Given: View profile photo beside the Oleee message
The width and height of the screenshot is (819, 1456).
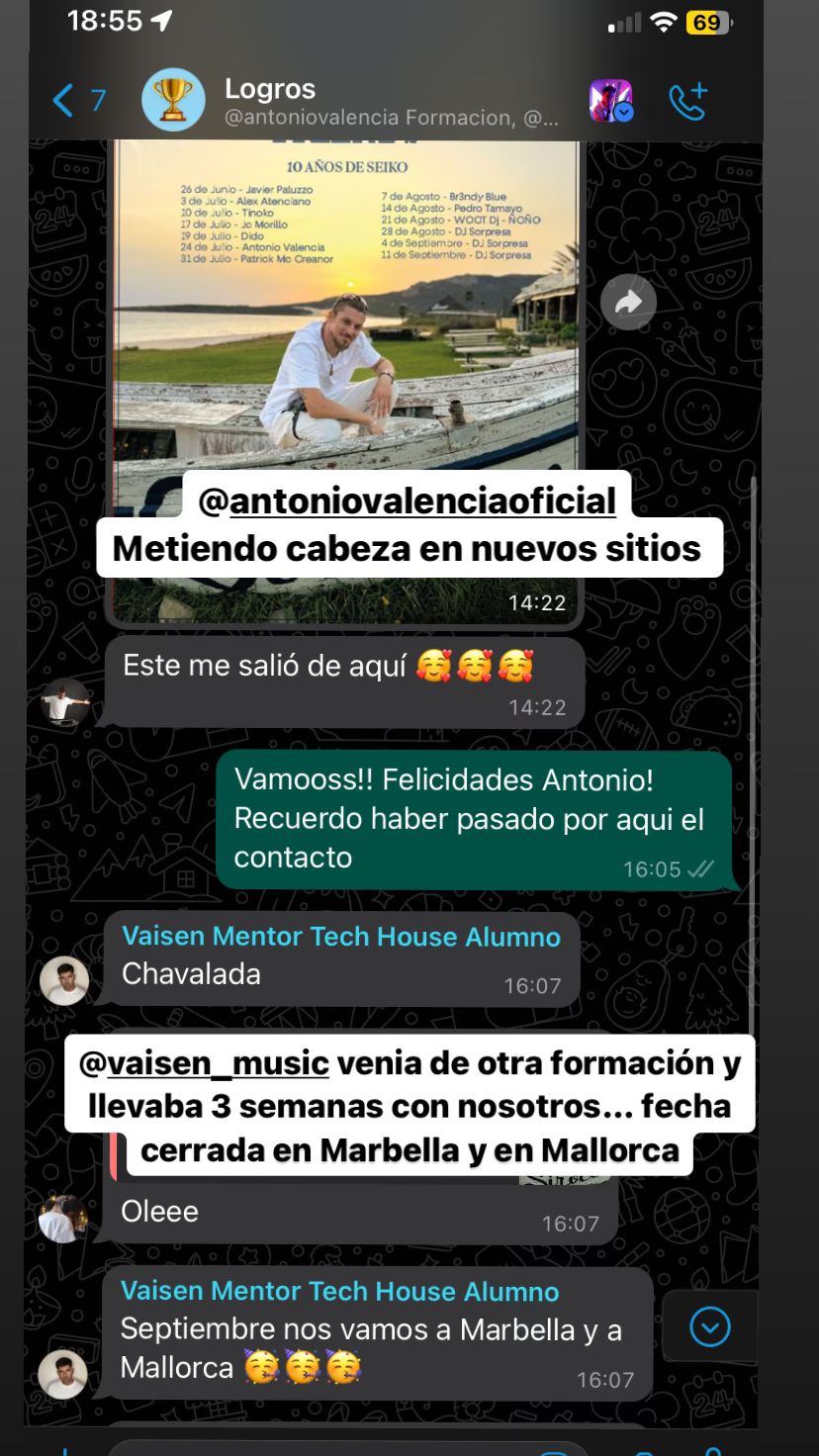Looking at the screenshot, I should (64, 1218).
